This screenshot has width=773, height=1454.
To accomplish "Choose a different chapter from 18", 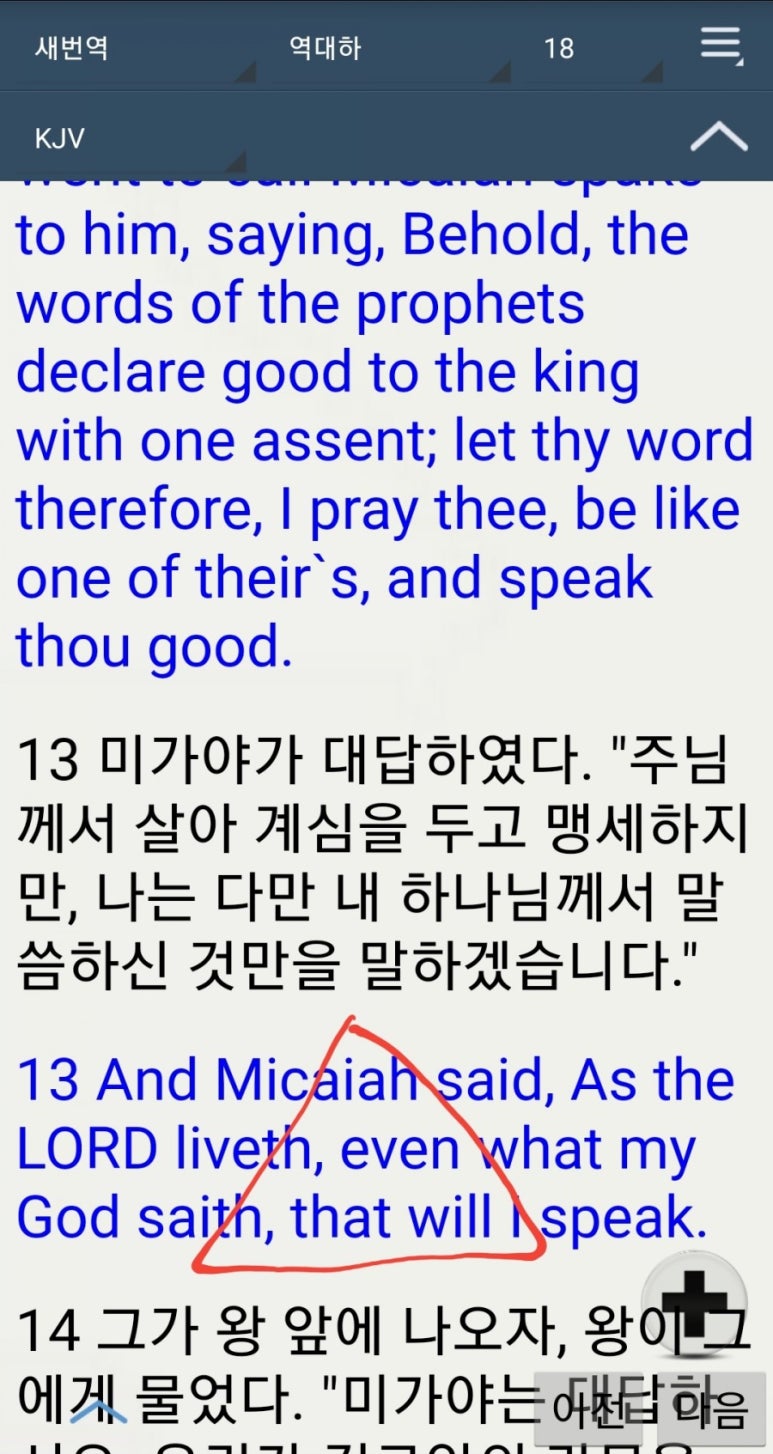I will 559,48.
